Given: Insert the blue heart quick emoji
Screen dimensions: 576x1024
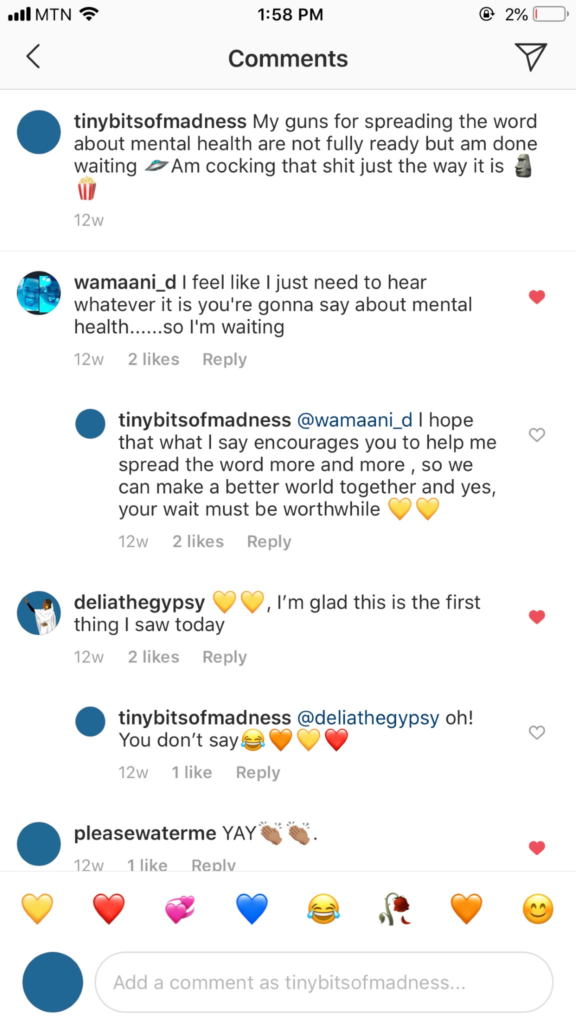Looking at the screenshot, I should point(252,908).
